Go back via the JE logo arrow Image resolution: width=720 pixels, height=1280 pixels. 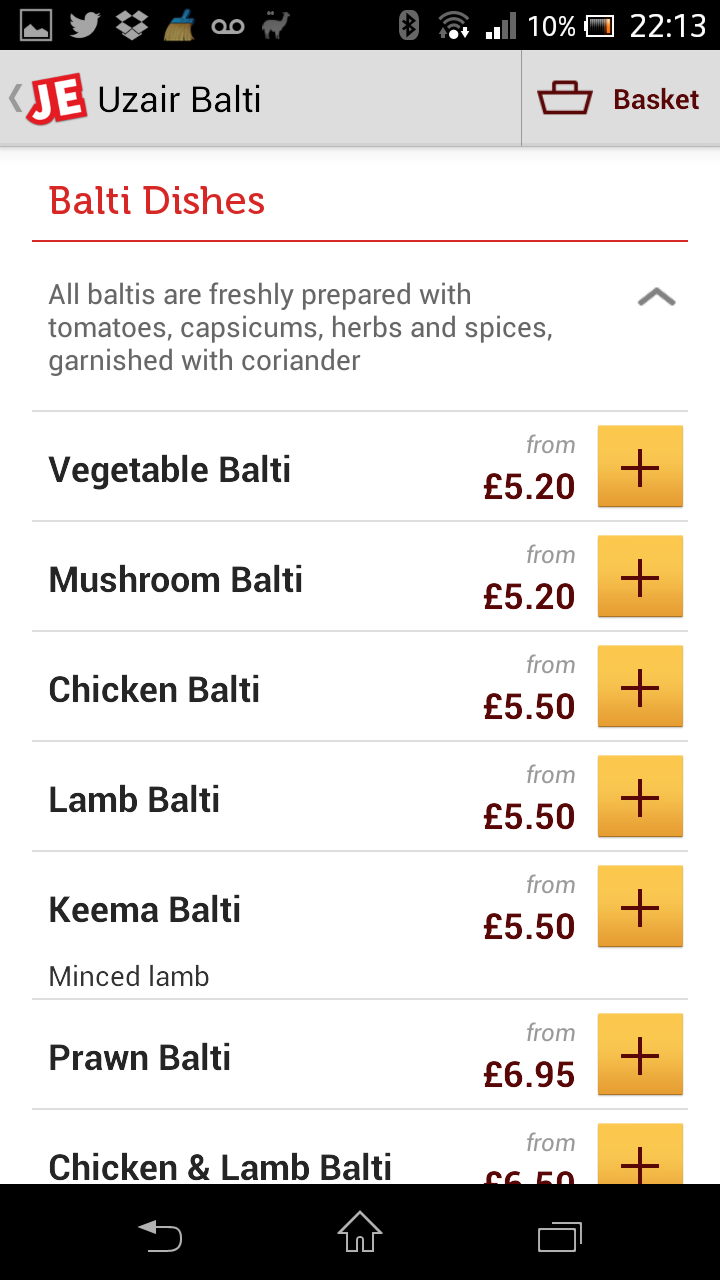pos(48,99)
